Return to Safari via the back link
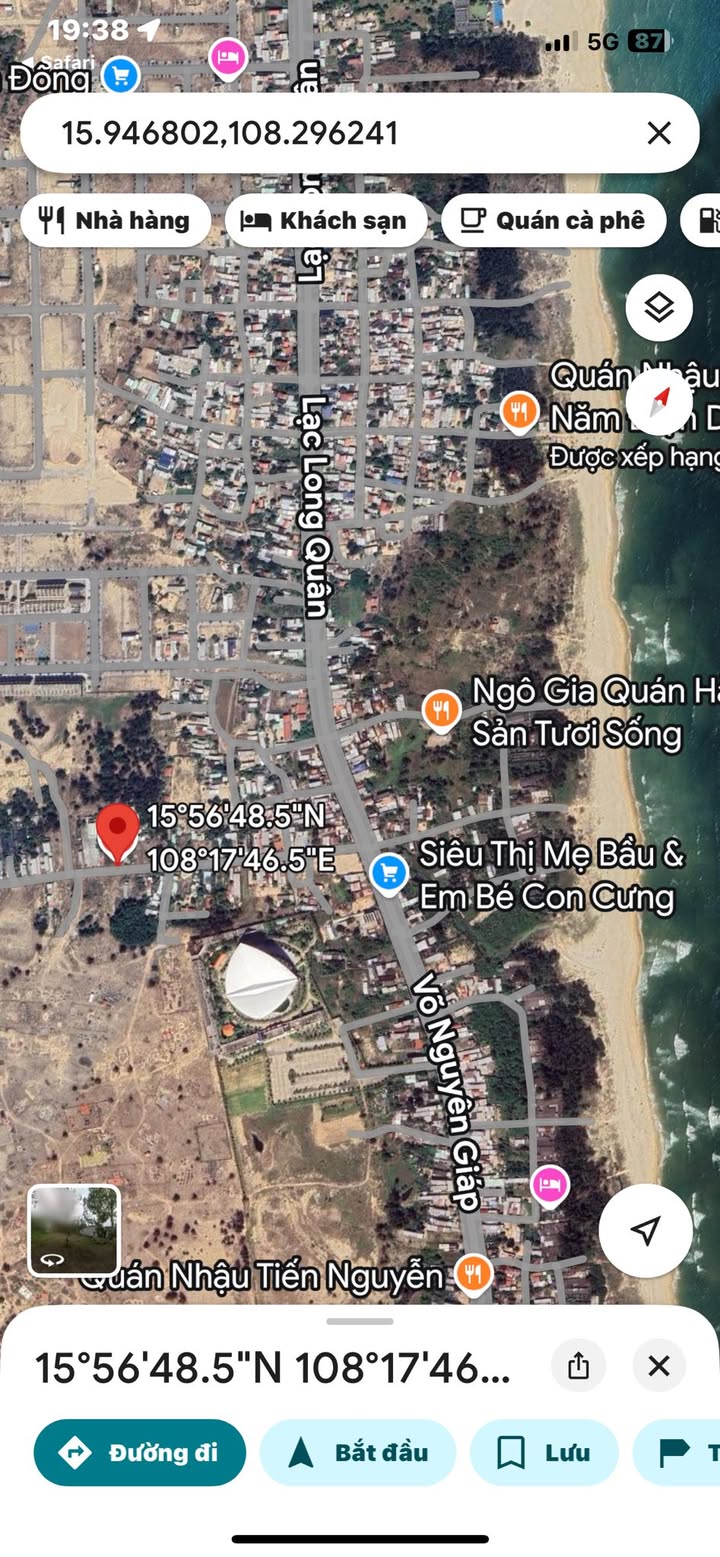This screenshot has width=720, height=1557. 70,62
